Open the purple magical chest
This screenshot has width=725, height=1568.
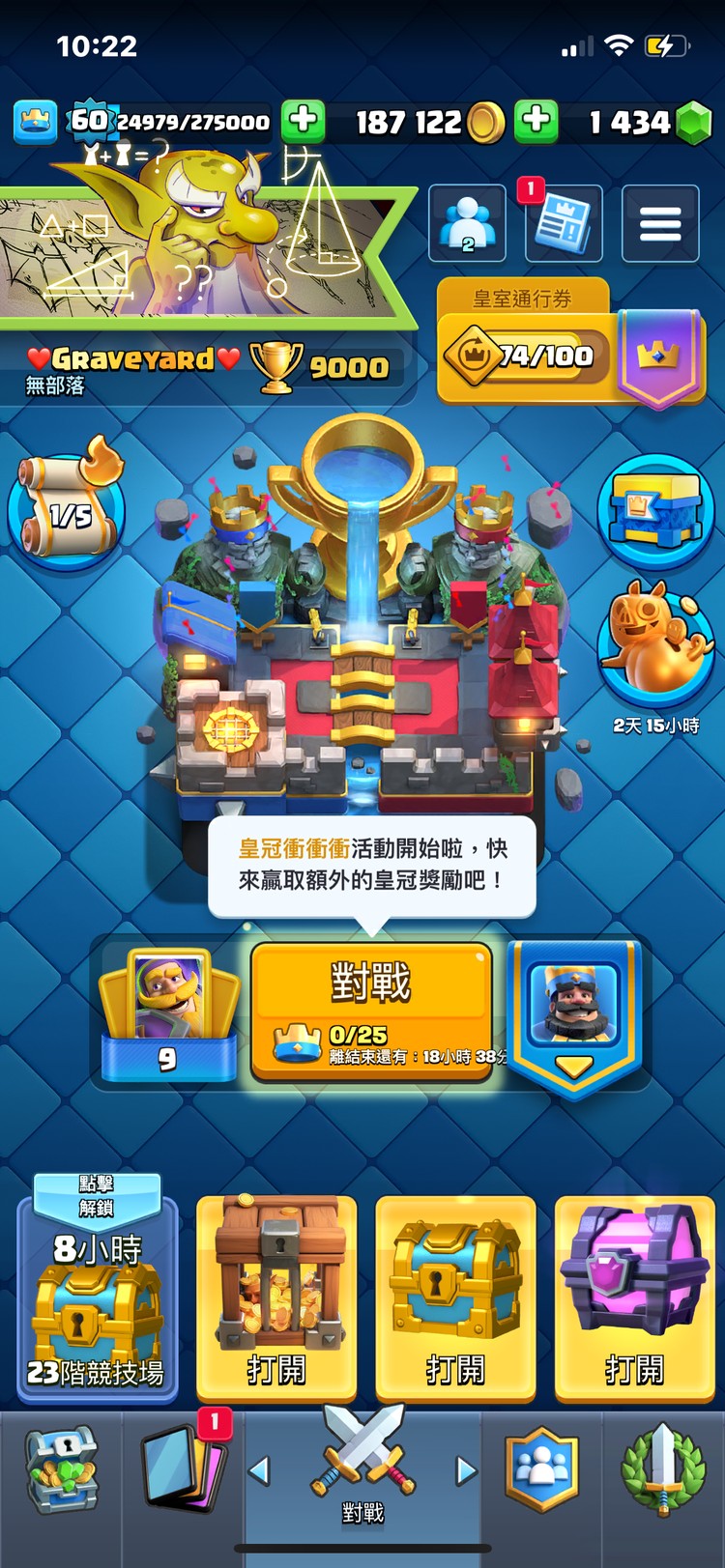(x=634, y=1297)
